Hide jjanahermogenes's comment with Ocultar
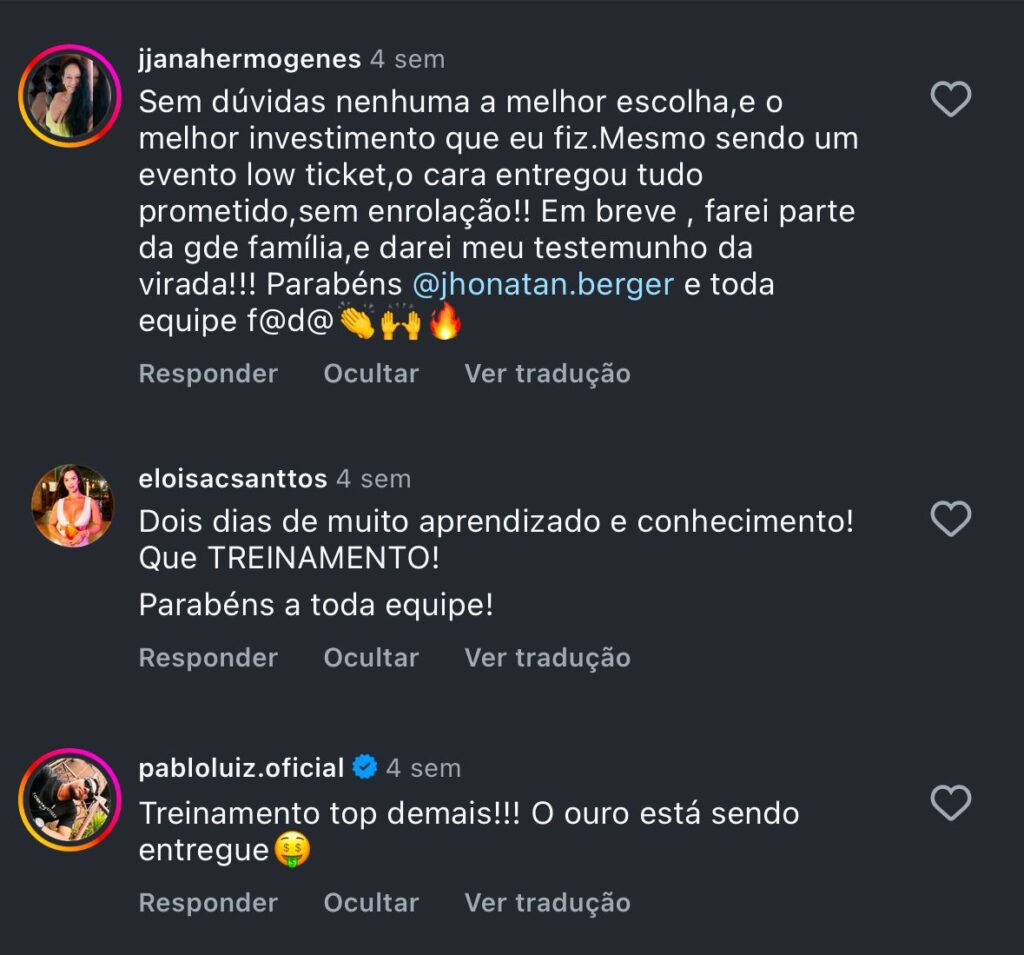Image resolution: width=1024 pixels, height=955 pixels. 371,374
